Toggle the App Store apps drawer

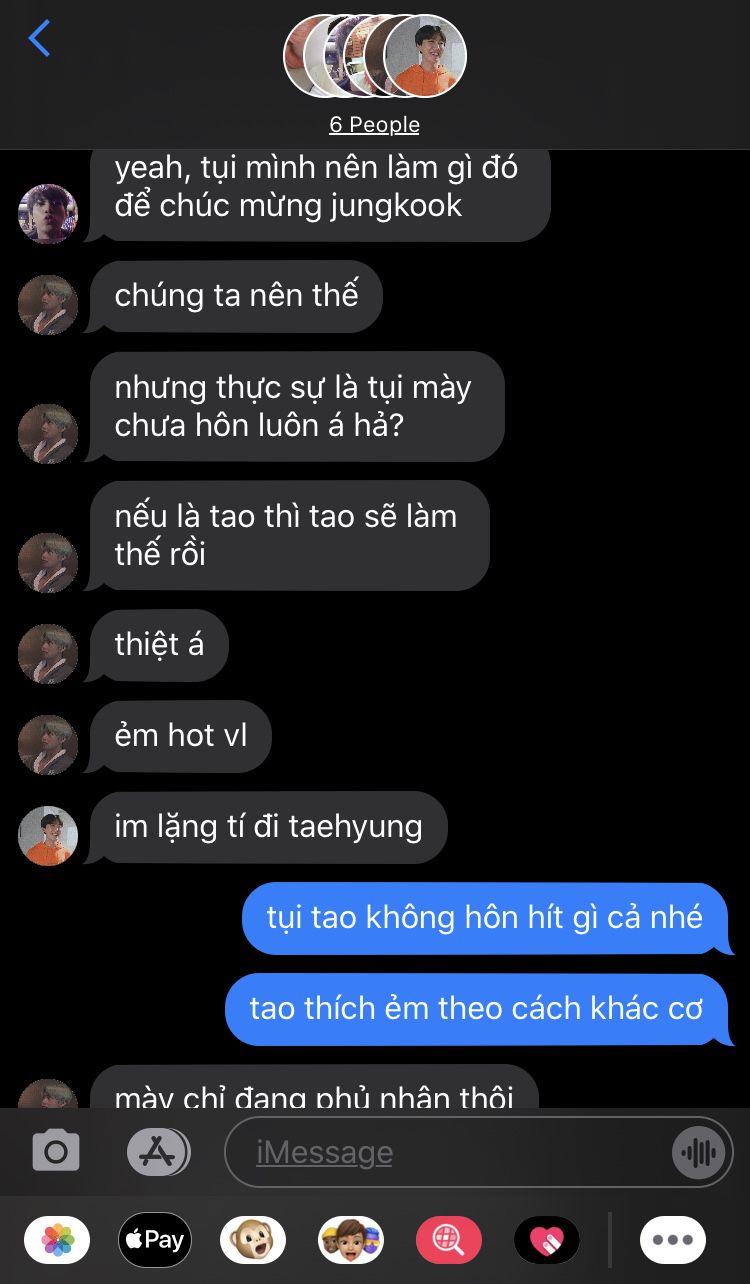(158, 1152)
